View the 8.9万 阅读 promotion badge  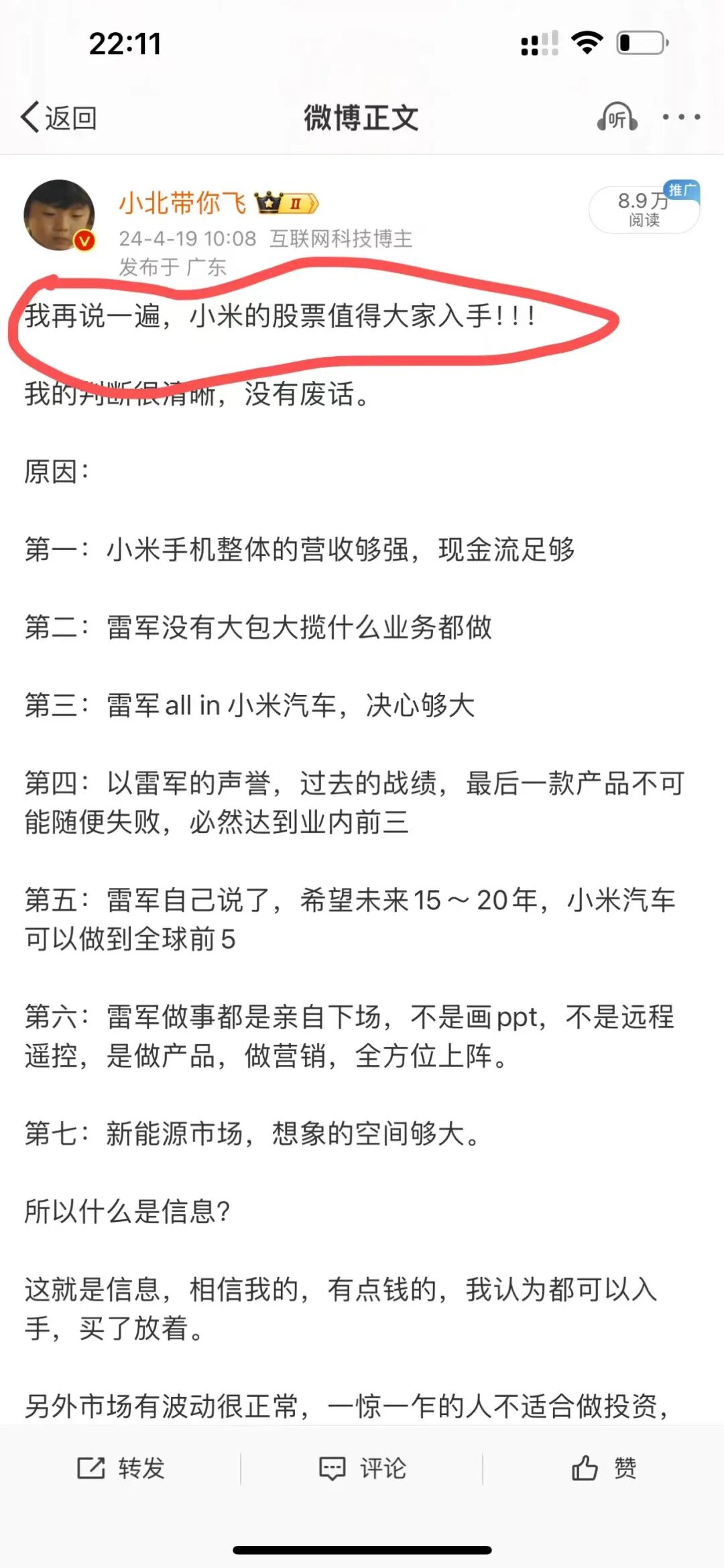point(644,209)
